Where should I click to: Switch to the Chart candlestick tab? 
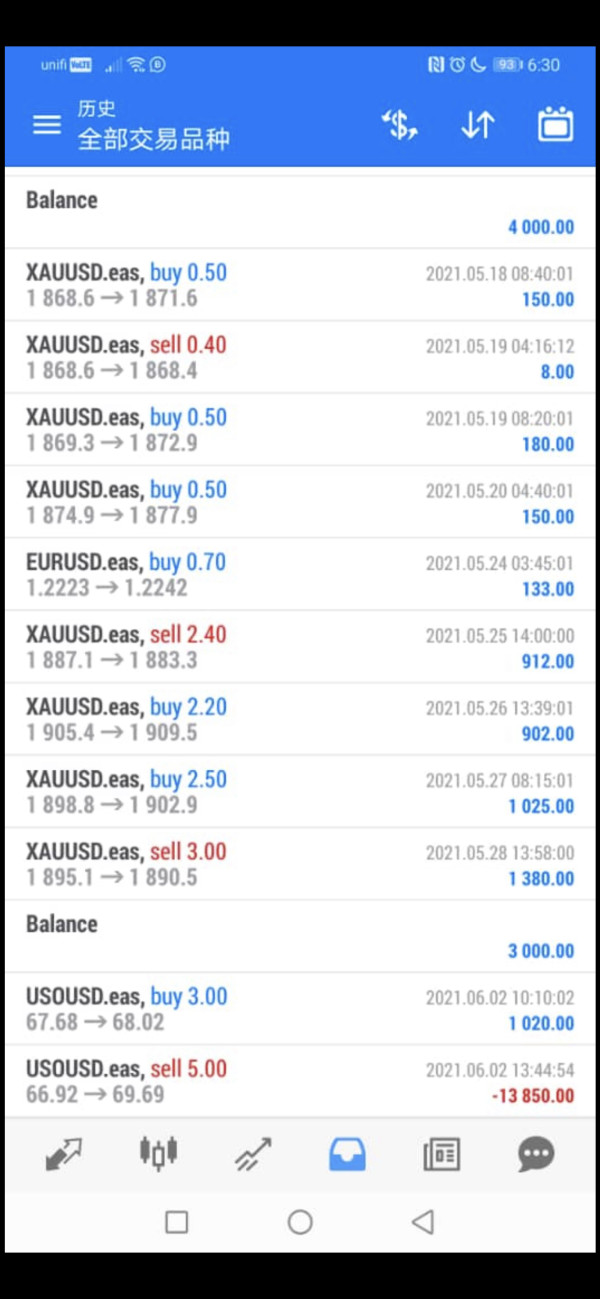158,1153
